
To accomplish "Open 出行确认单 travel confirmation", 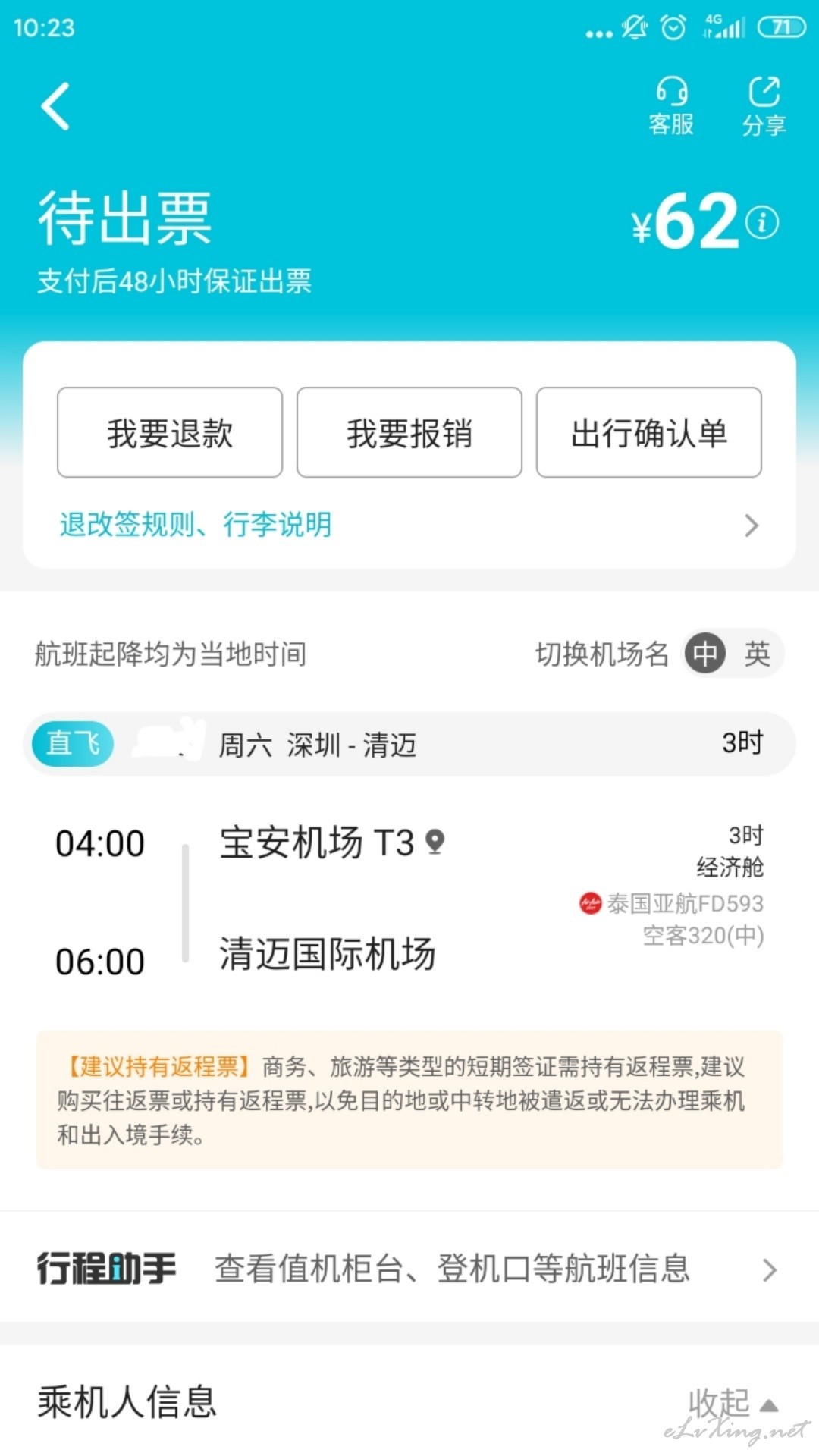I will coord(649,432).
